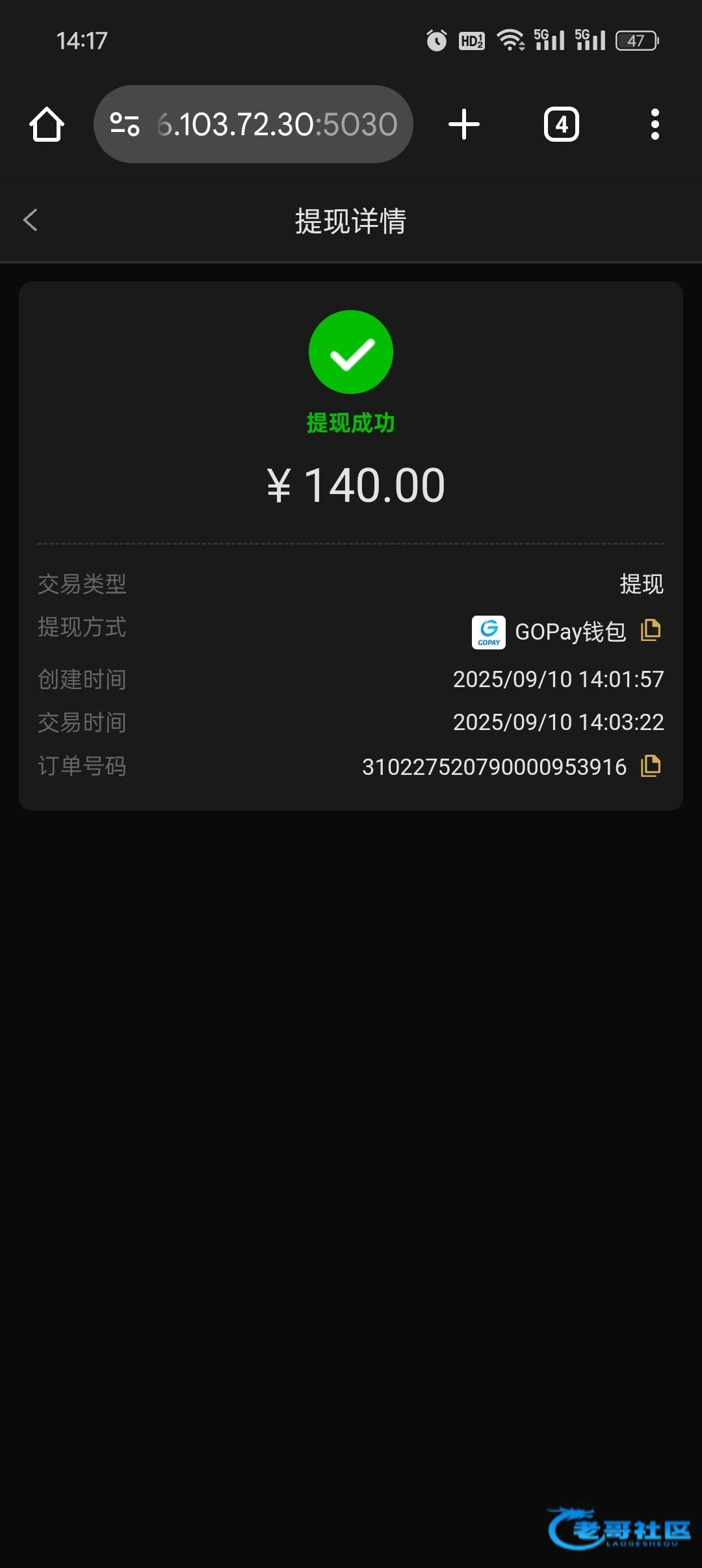Go back from the 提现详情 page

coord(31,220)
